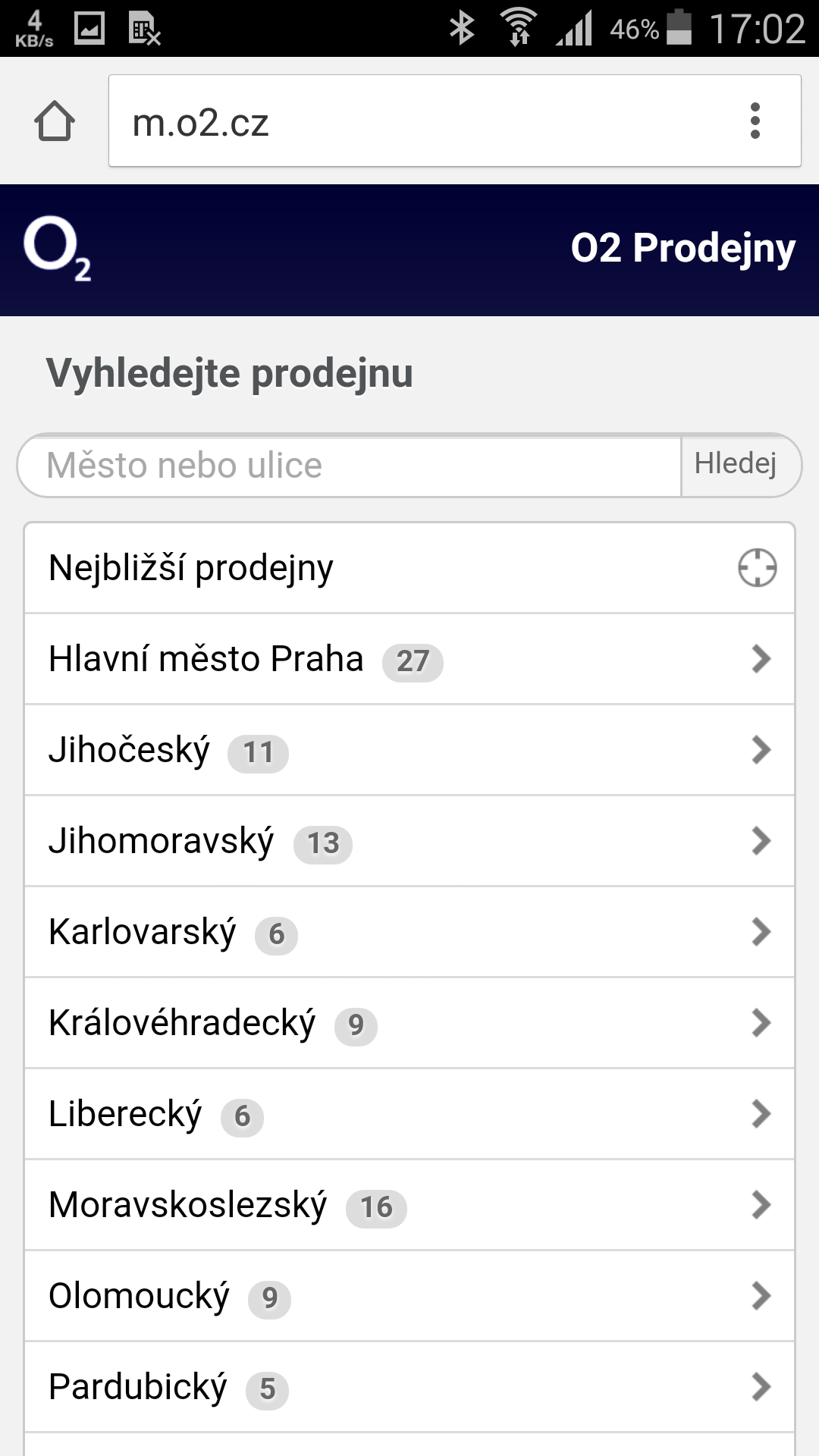Select the Jihomoravský region

point(409,841)
